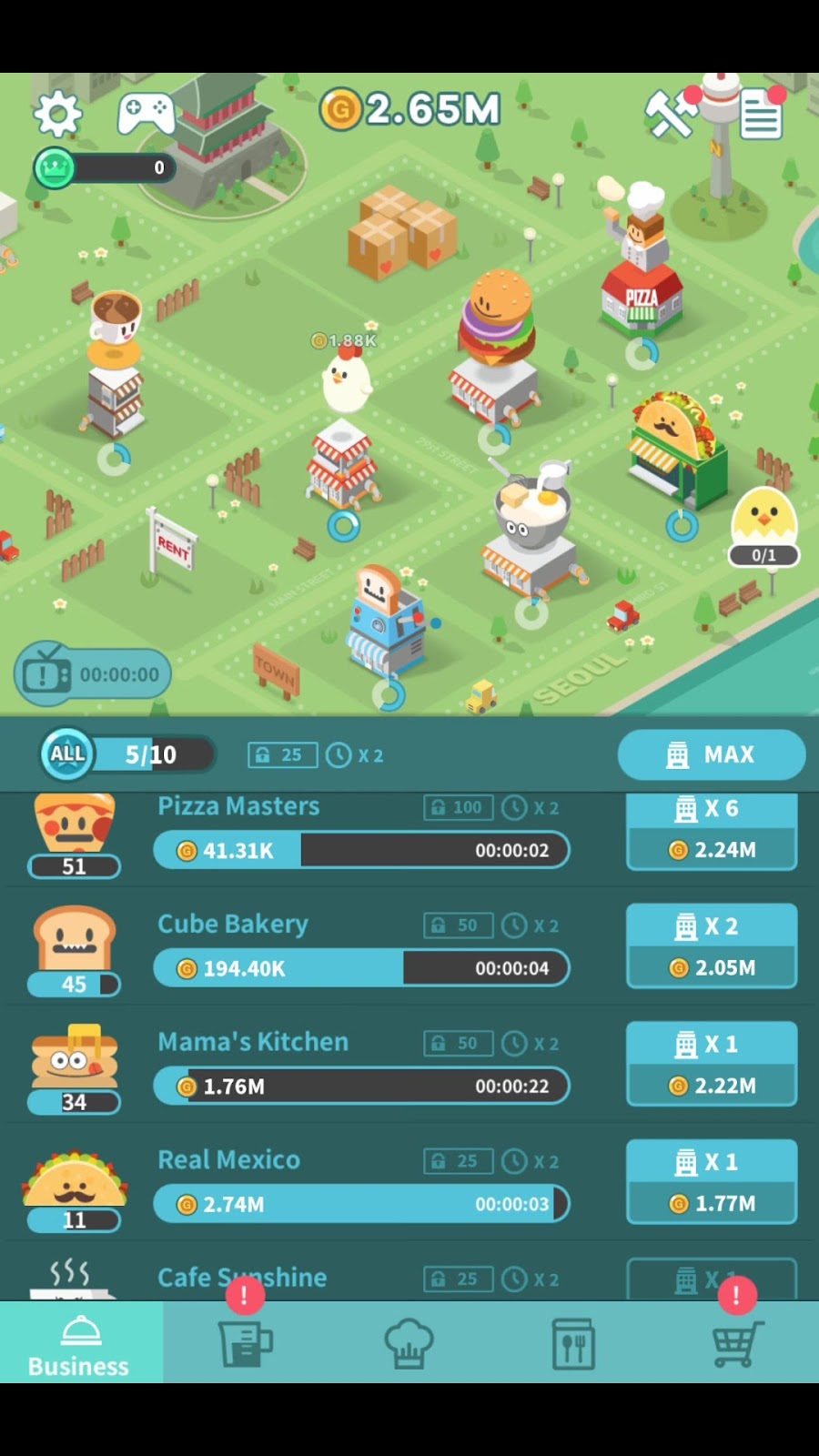Open the quest list document icon
This screenshot has width=819, height=1456.
click(x=761, y=115)
